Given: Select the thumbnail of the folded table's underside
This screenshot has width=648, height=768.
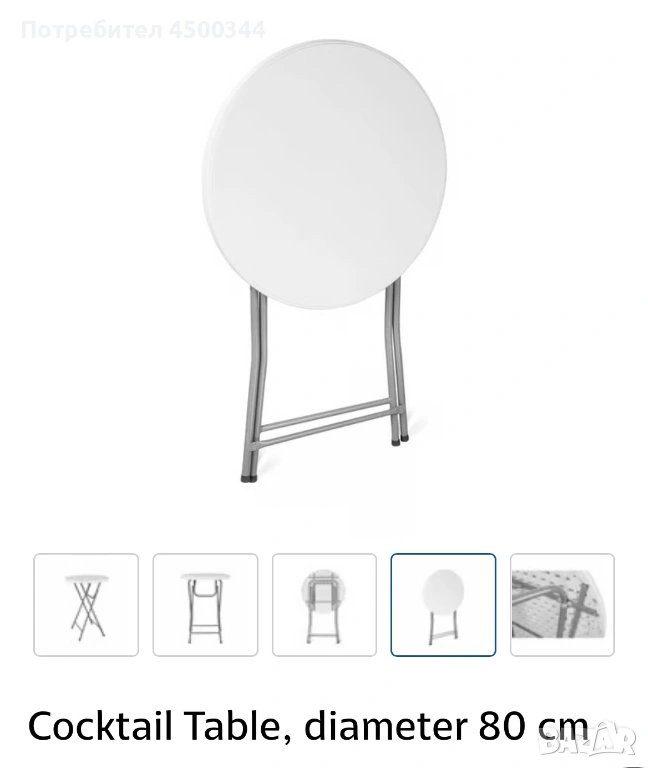Looking at the screenshot, I should point(324,604).
